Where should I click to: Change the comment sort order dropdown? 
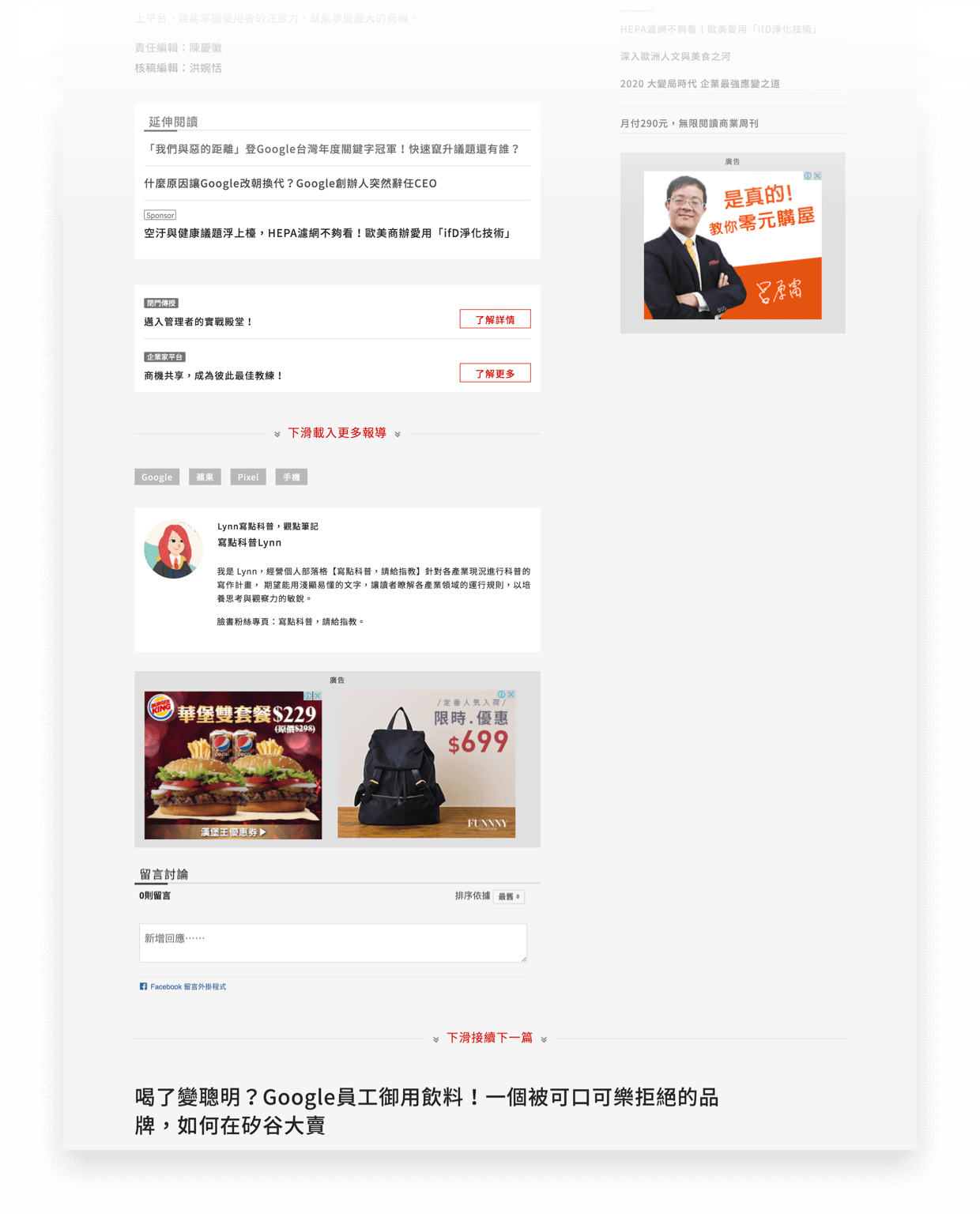509,896
